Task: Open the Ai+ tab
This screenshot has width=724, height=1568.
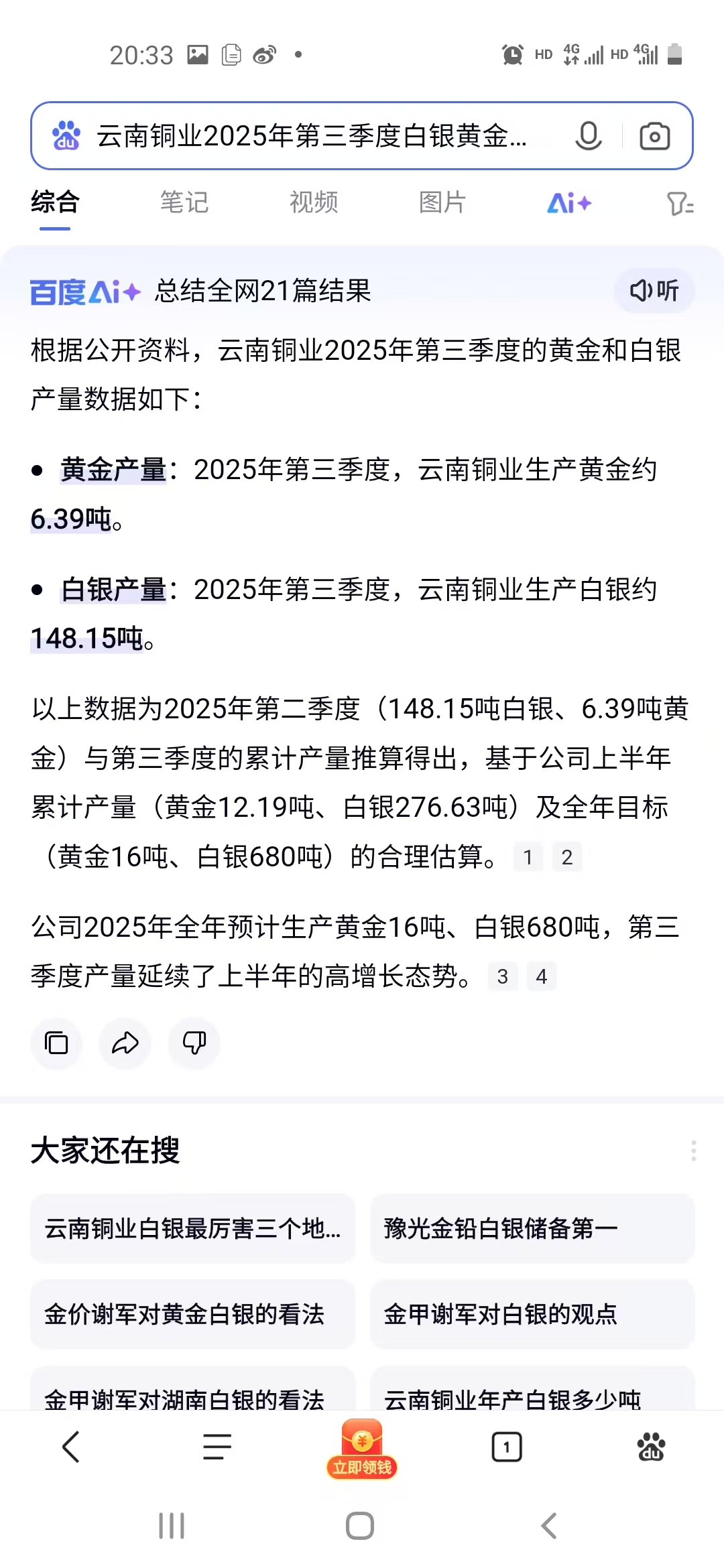Action: pos(569,202)
